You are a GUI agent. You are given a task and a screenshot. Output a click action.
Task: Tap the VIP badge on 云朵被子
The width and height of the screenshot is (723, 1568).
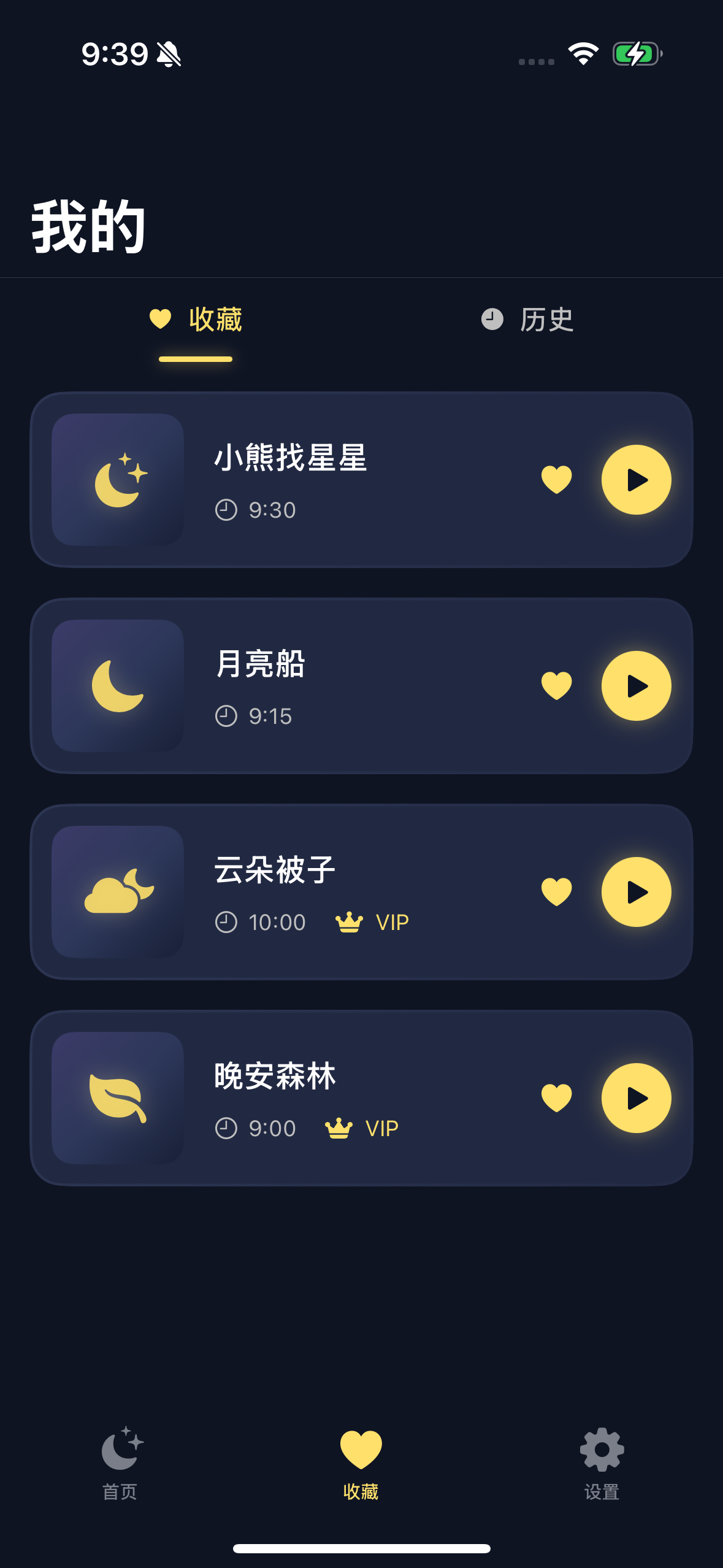[x=372, y=921]
